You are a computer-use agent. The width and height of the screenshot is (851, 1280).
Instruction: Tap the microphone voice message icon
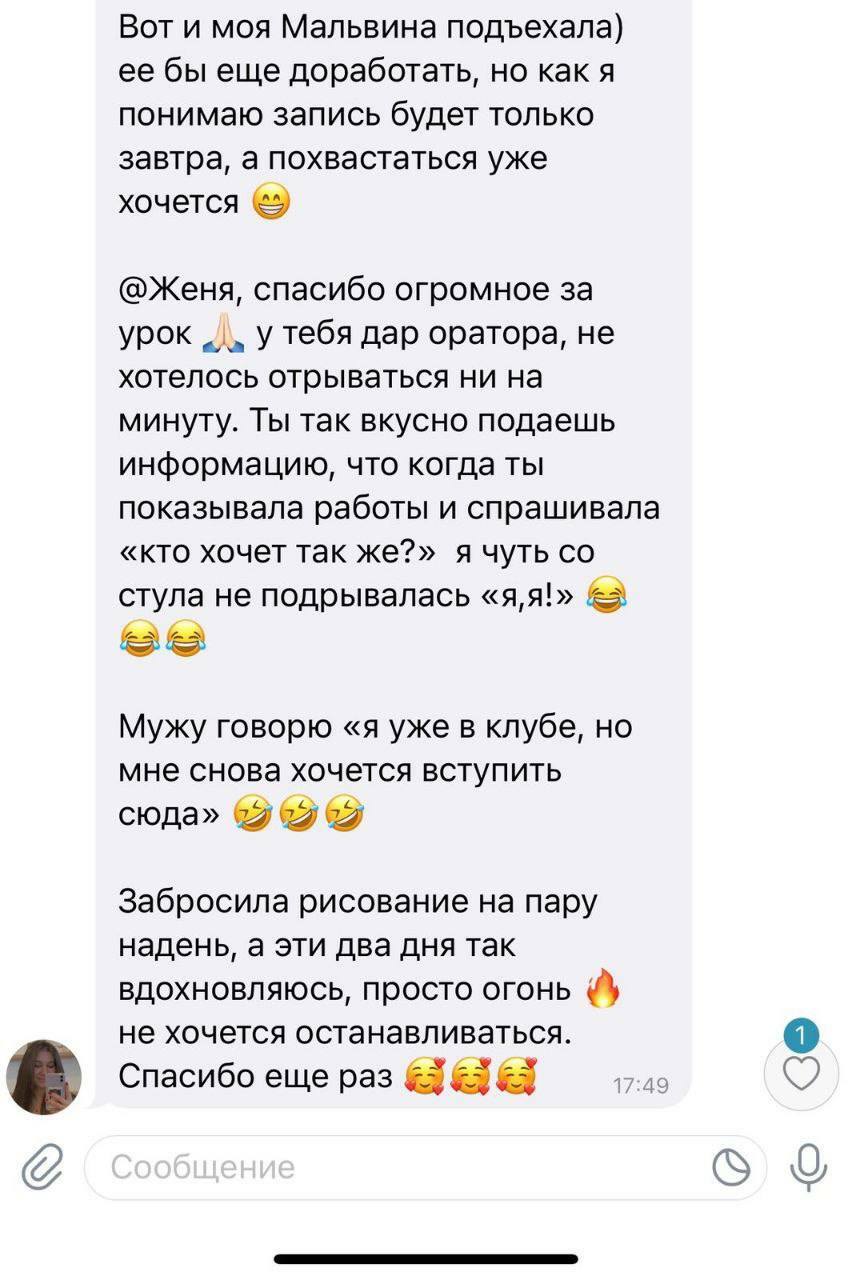pyautogui.click(x=807, y=1167)
